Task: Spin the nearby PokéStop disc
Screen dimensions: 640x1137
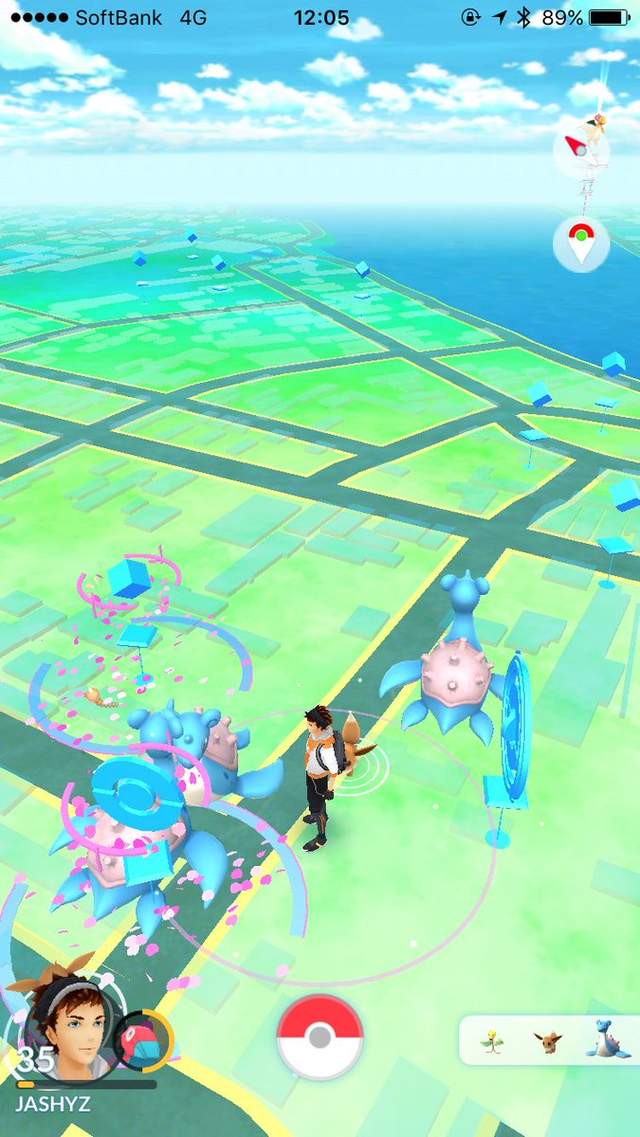Action: 516,731
